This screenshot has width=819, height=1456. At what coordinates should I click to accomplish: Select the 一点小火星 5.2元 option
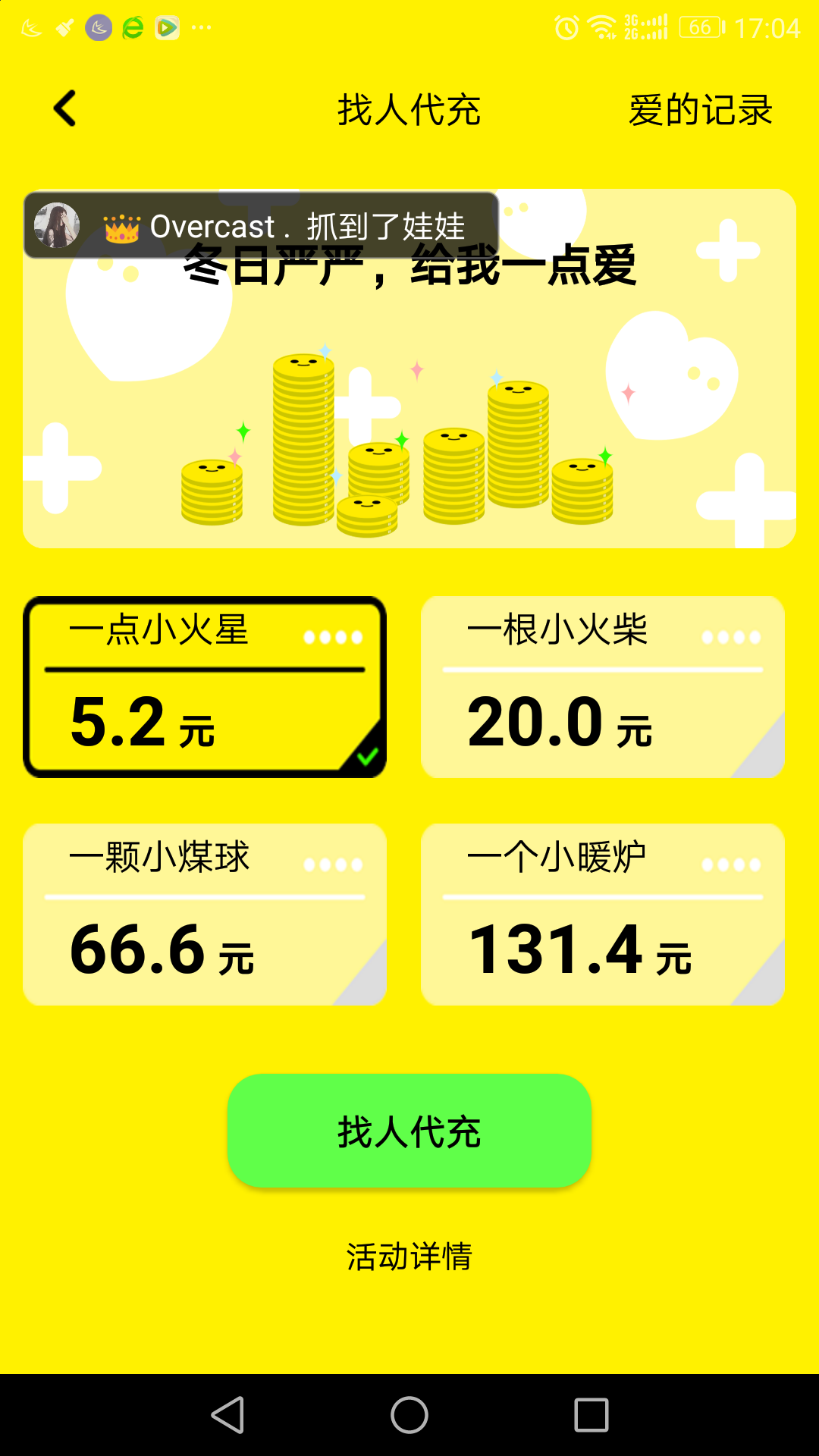[205, 687]
